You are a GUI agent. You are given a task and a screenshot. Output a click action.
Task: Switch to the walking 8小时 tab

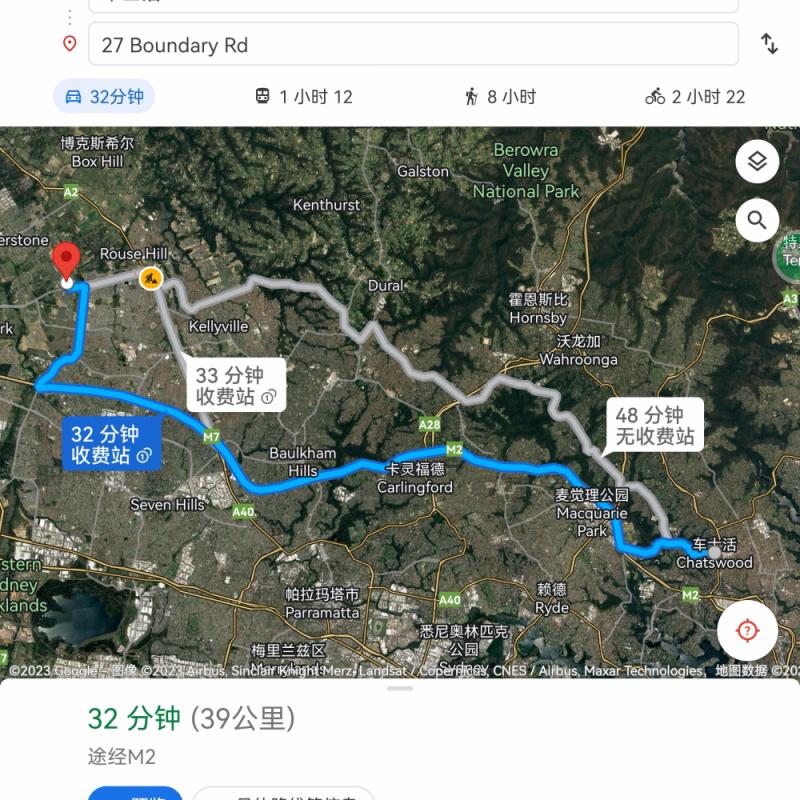[x=499, y=97]
